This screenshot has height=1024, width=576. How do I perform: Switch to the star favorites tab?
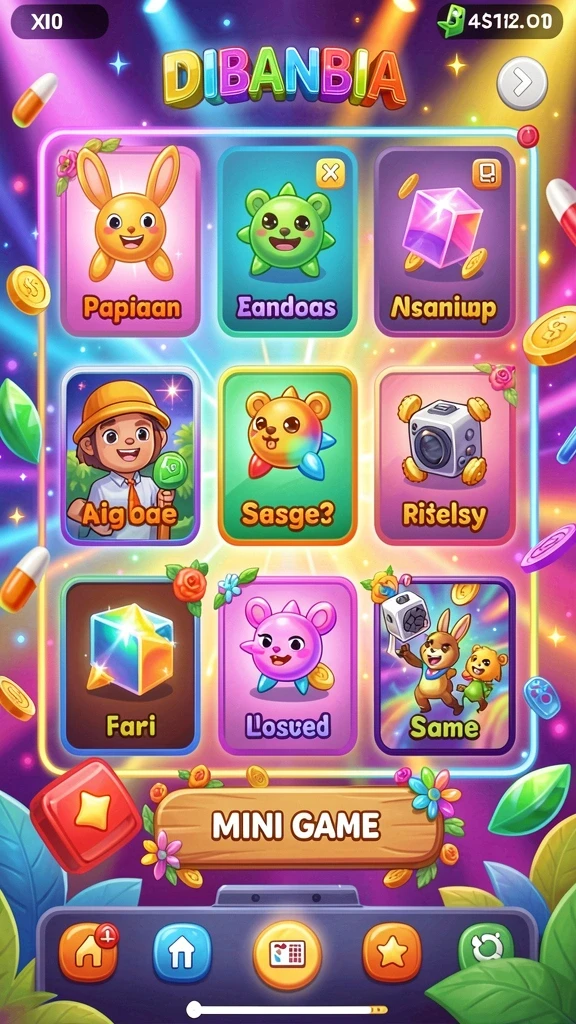[392, 953]
